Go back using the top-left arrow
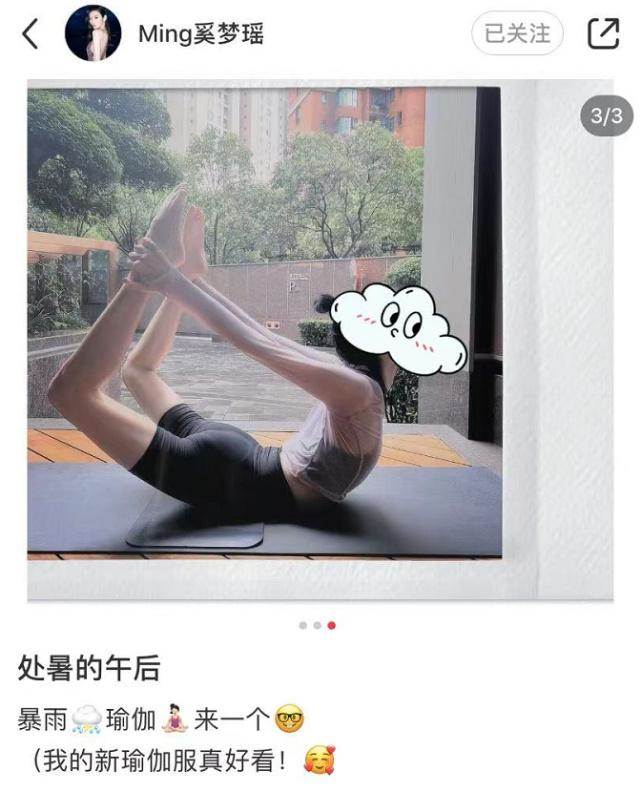The height and width of the screenshot is (792, 641). pos(30,34)
